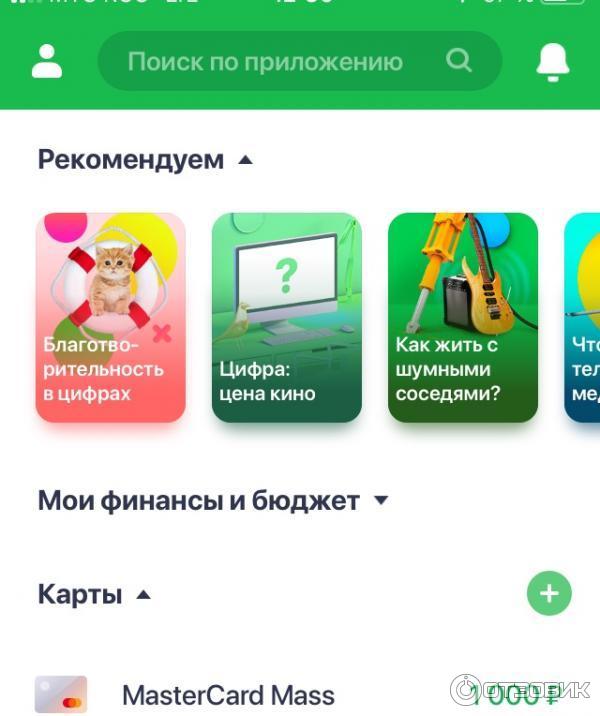Open "Как жить с шумными соседями?" card
The height and width of the screenshot is (716, 600).
coord(462,317)
